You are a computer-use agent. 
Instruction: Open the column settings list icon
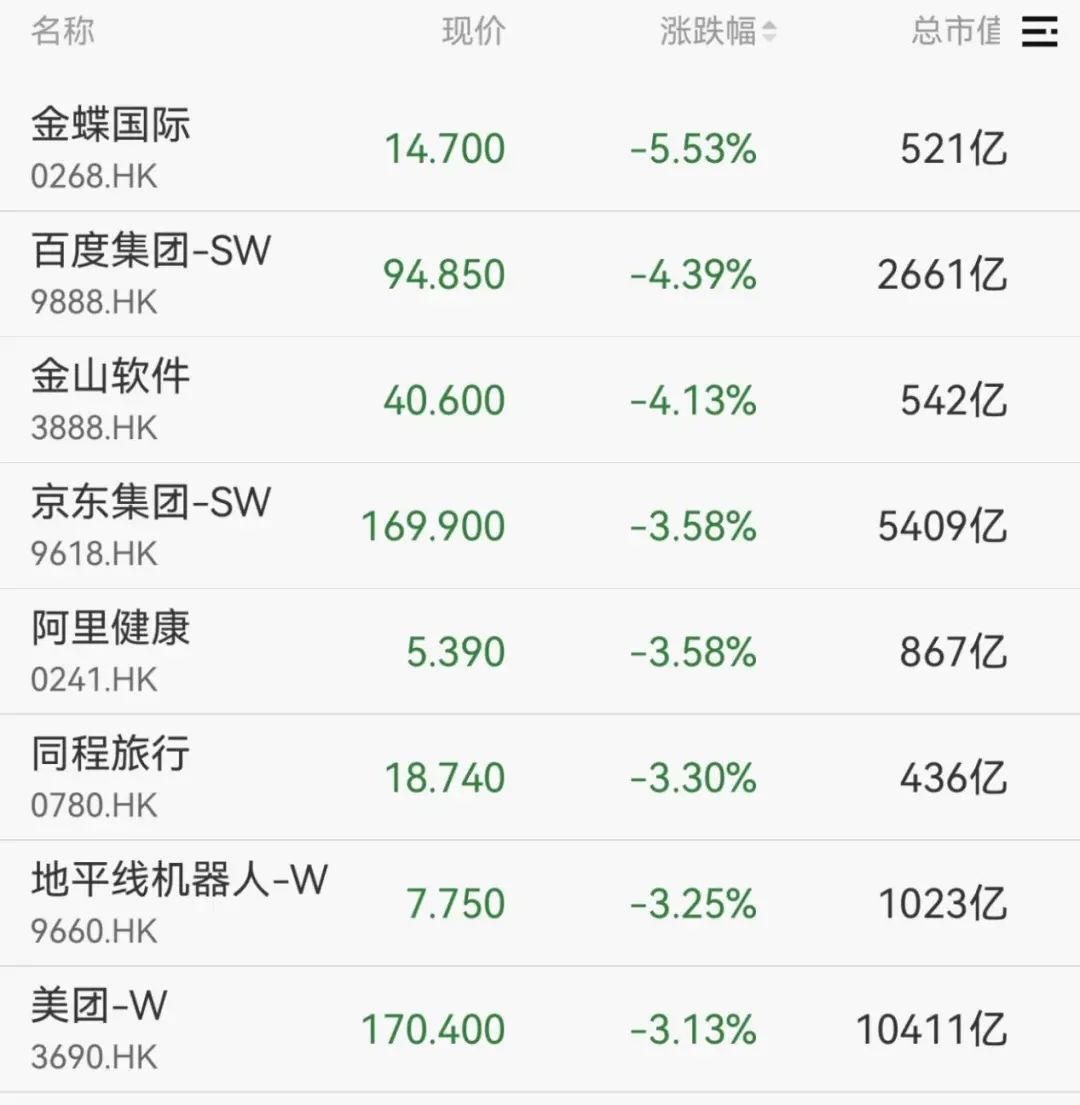[x=1039, y=32]
